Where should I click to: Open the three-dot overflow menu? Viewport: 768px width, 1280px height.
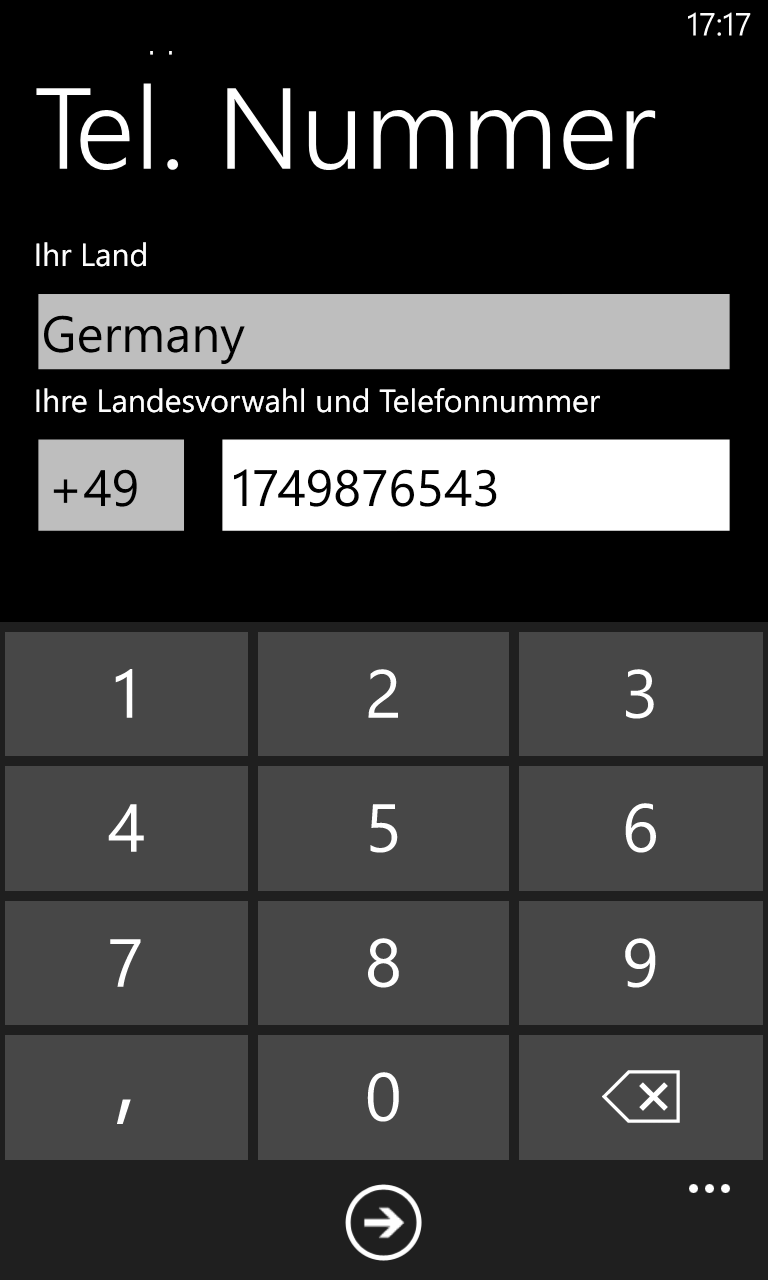point(710,1189)
